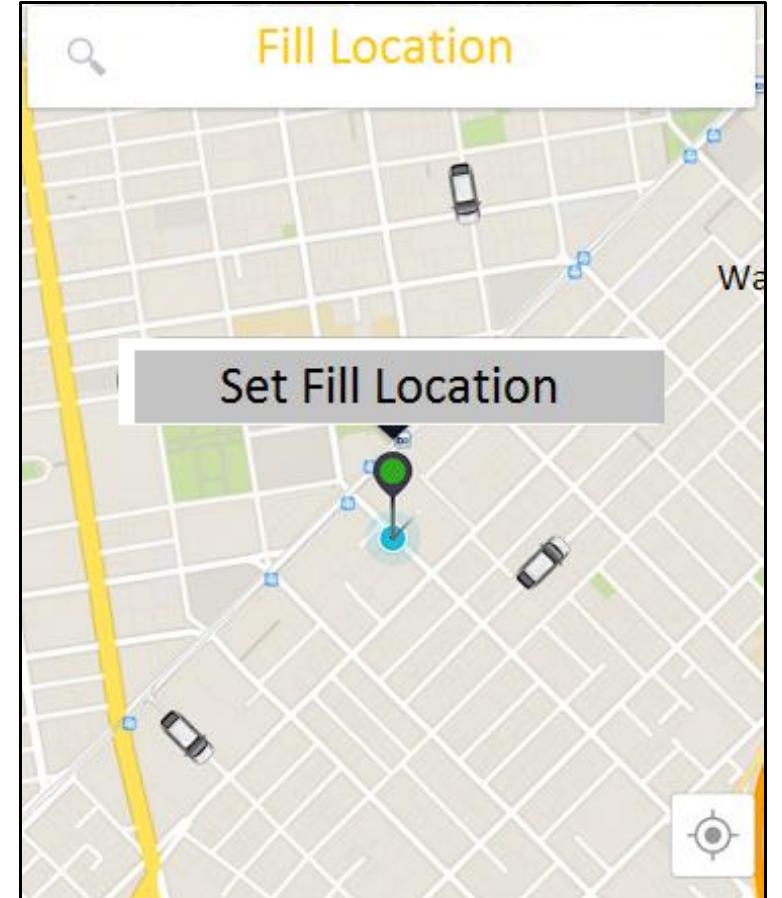Center the map on my location
The height and width of the screenshot is (898, 782).
pos(711,835)
